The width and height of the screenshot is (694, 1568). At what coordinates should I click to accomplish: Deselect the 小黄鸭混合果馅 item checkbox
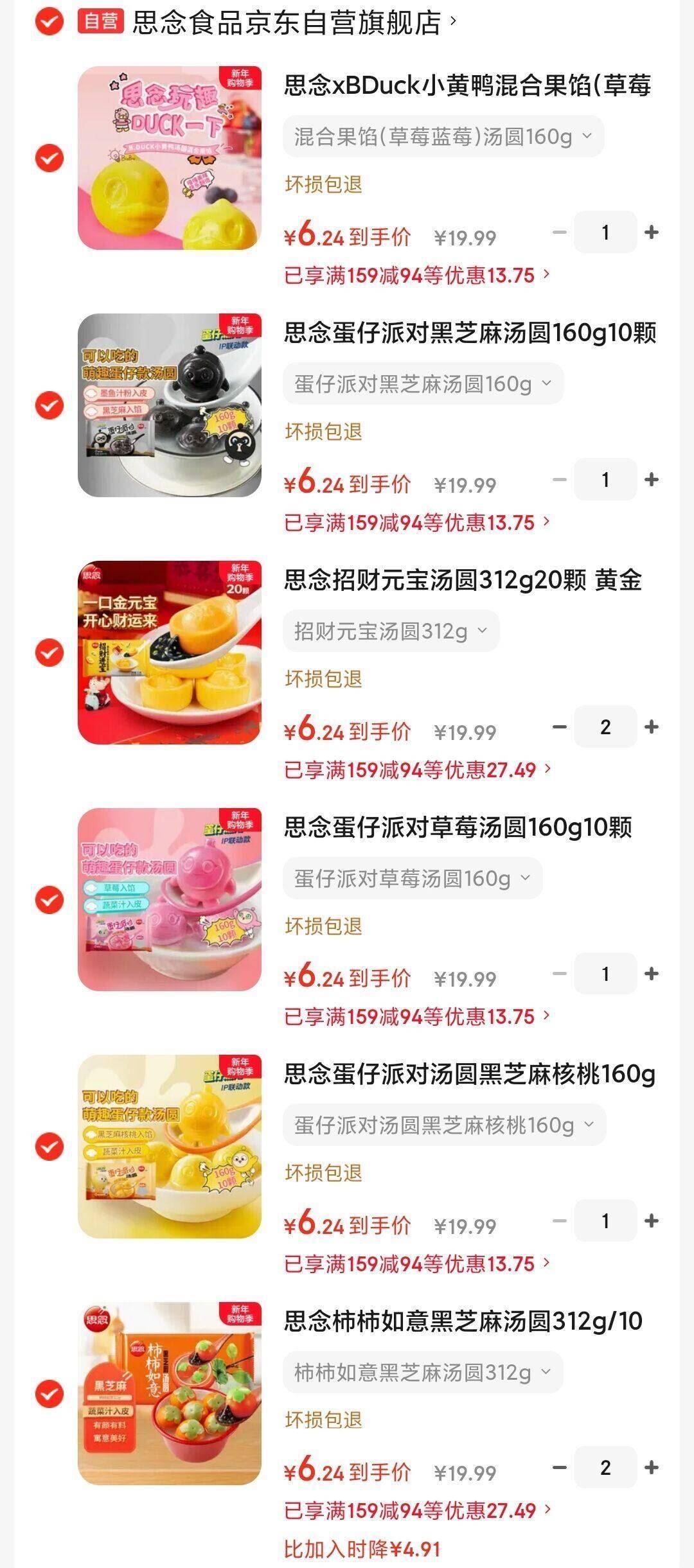(x=49, y=158)
